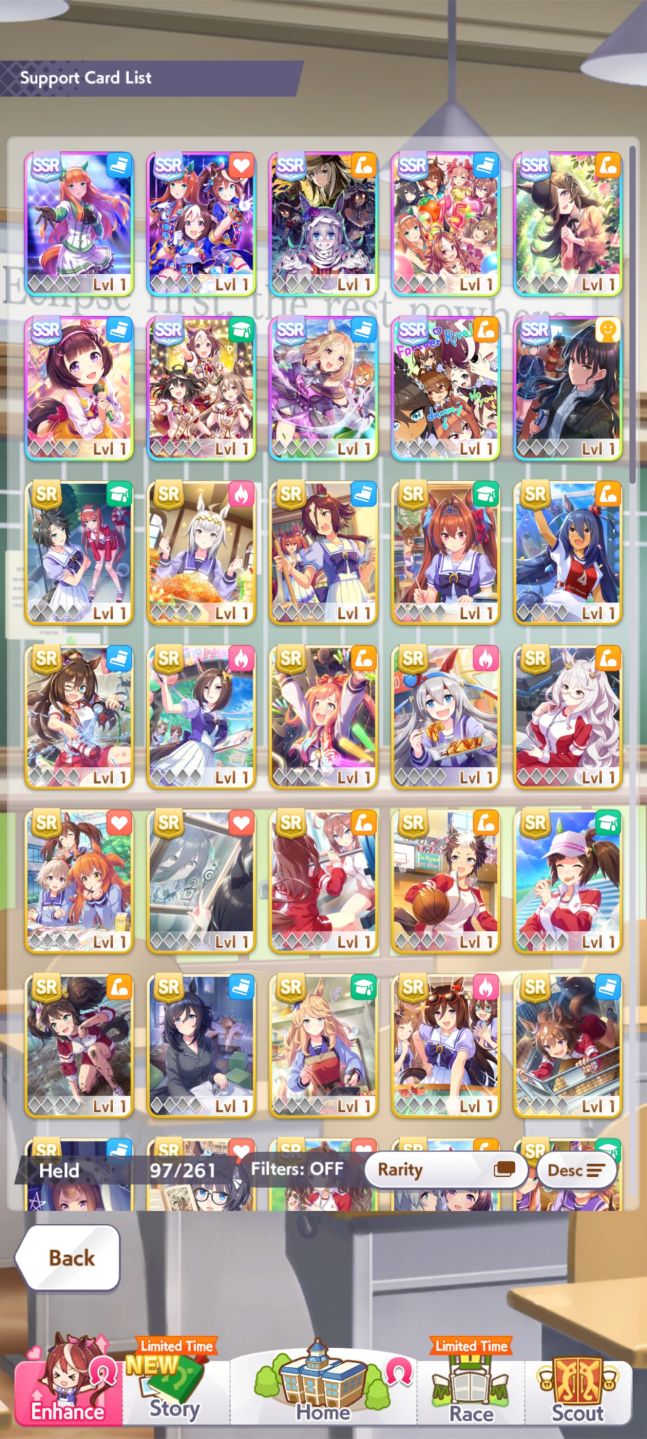Toggle the Desc sort order button
The image size is (647, 1439).
[576, 1169]
